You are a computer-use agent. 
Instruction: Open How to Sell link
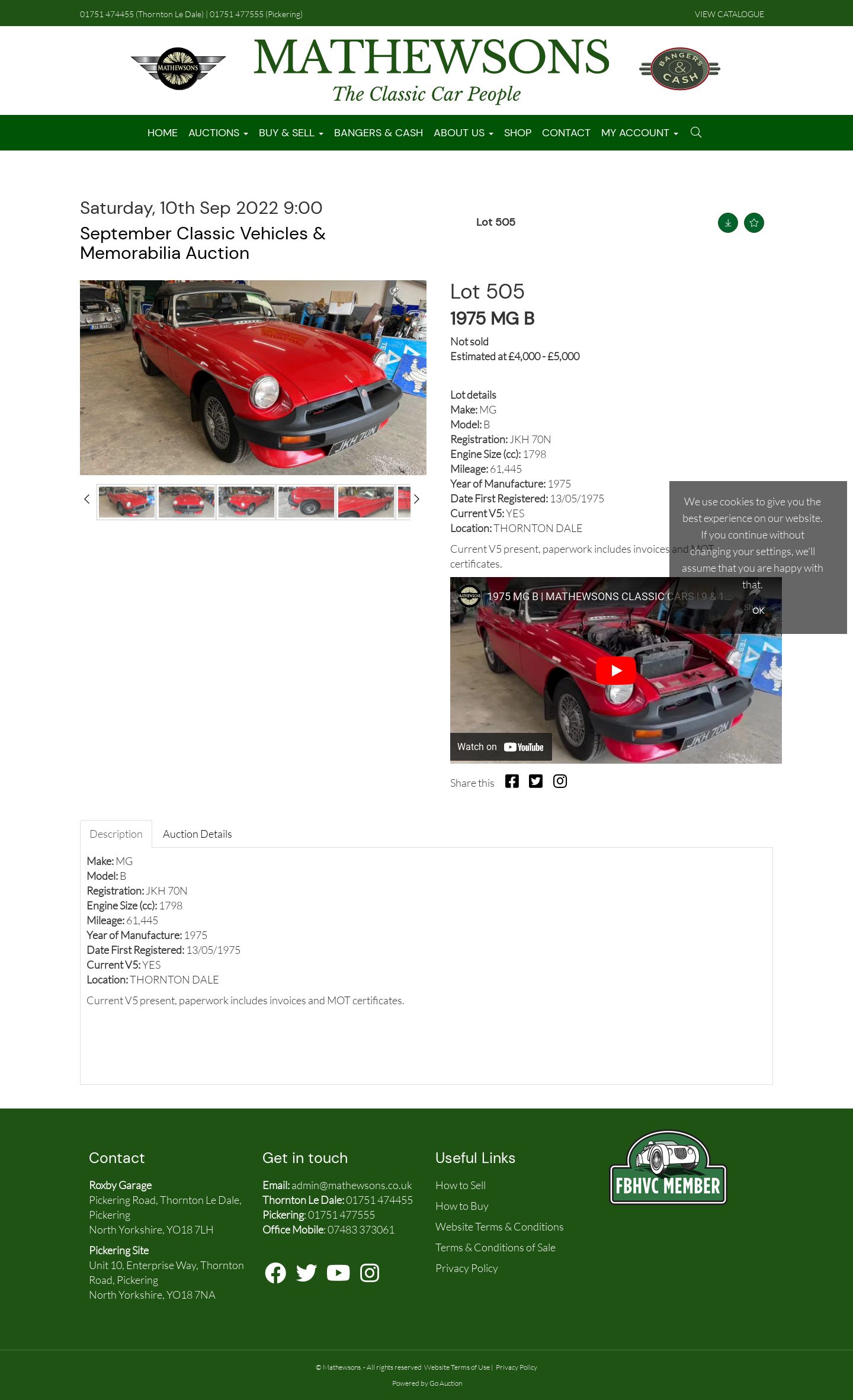460,1185
